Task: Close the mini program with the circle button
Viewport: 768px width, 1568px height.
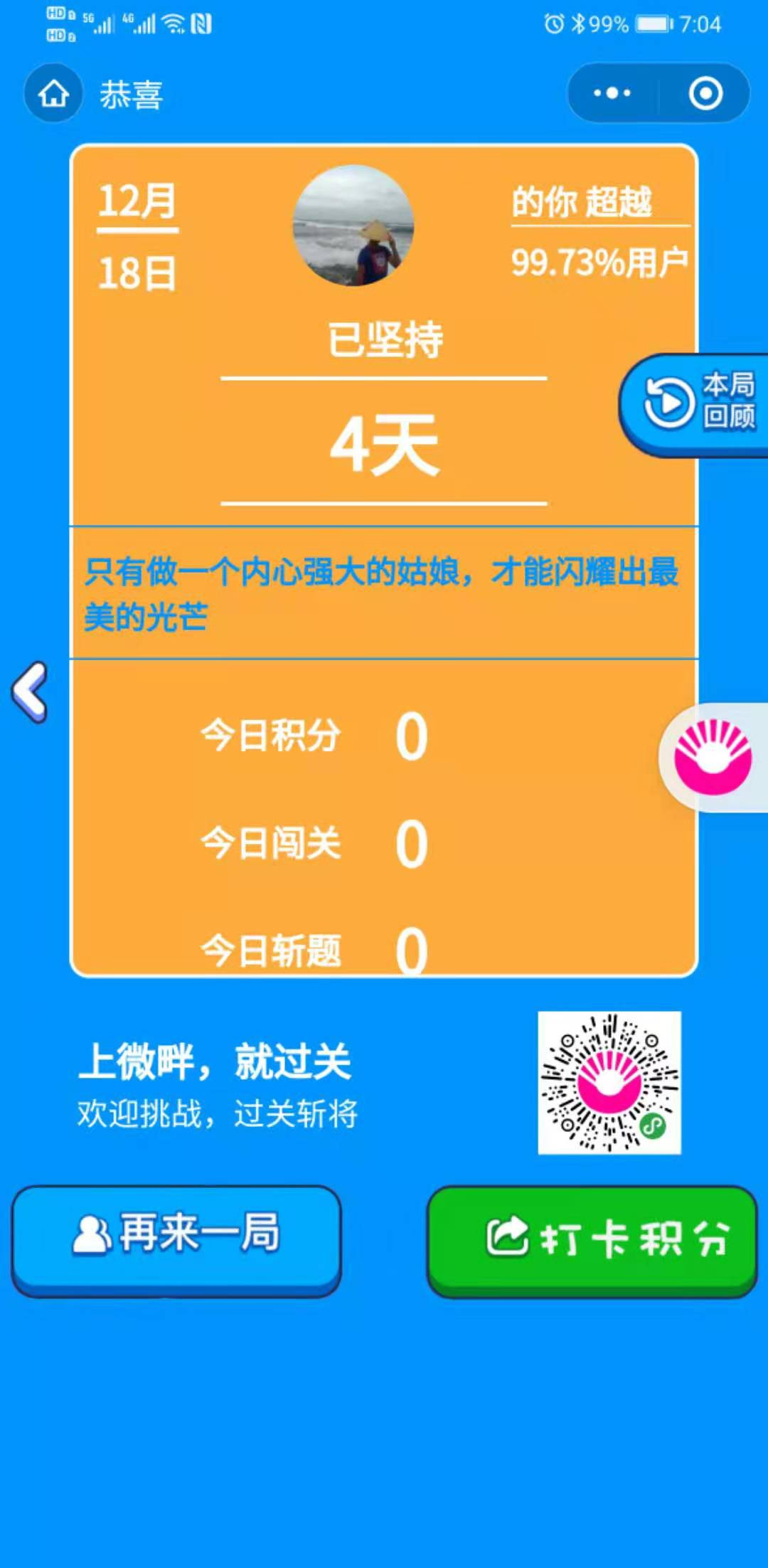Action: (x=705, y=93)
